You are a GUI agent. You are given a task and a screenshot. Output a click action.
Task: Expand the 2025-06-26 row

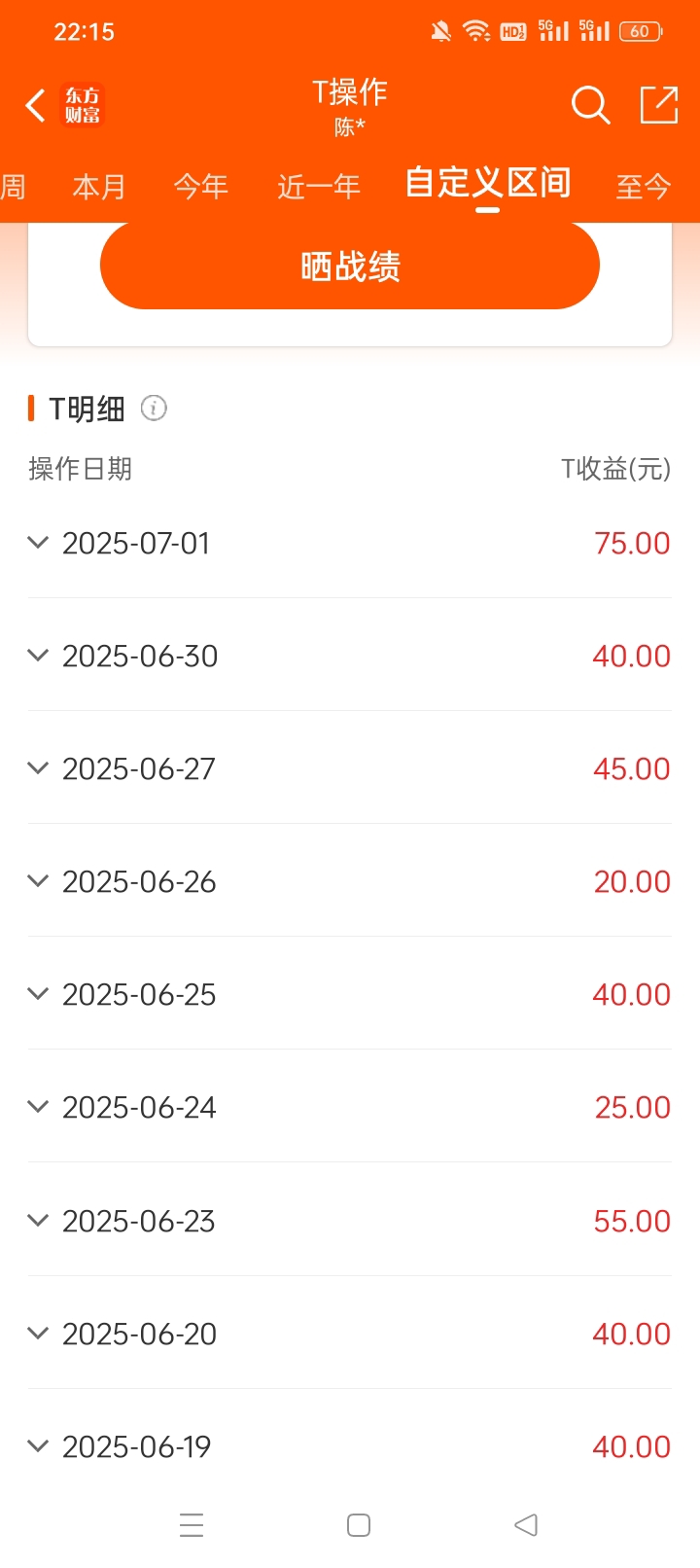350,881
